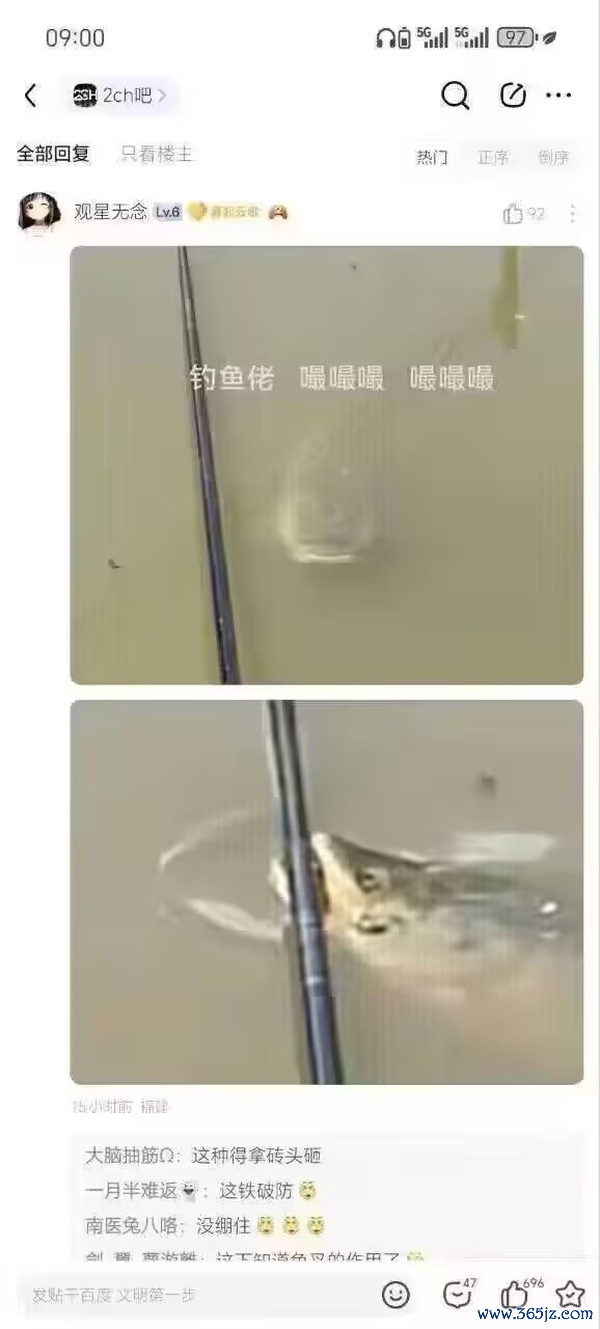Open the 2ch吧 forum chip
The height and width of the screenshot is (1329, 600).
point(119,96)
